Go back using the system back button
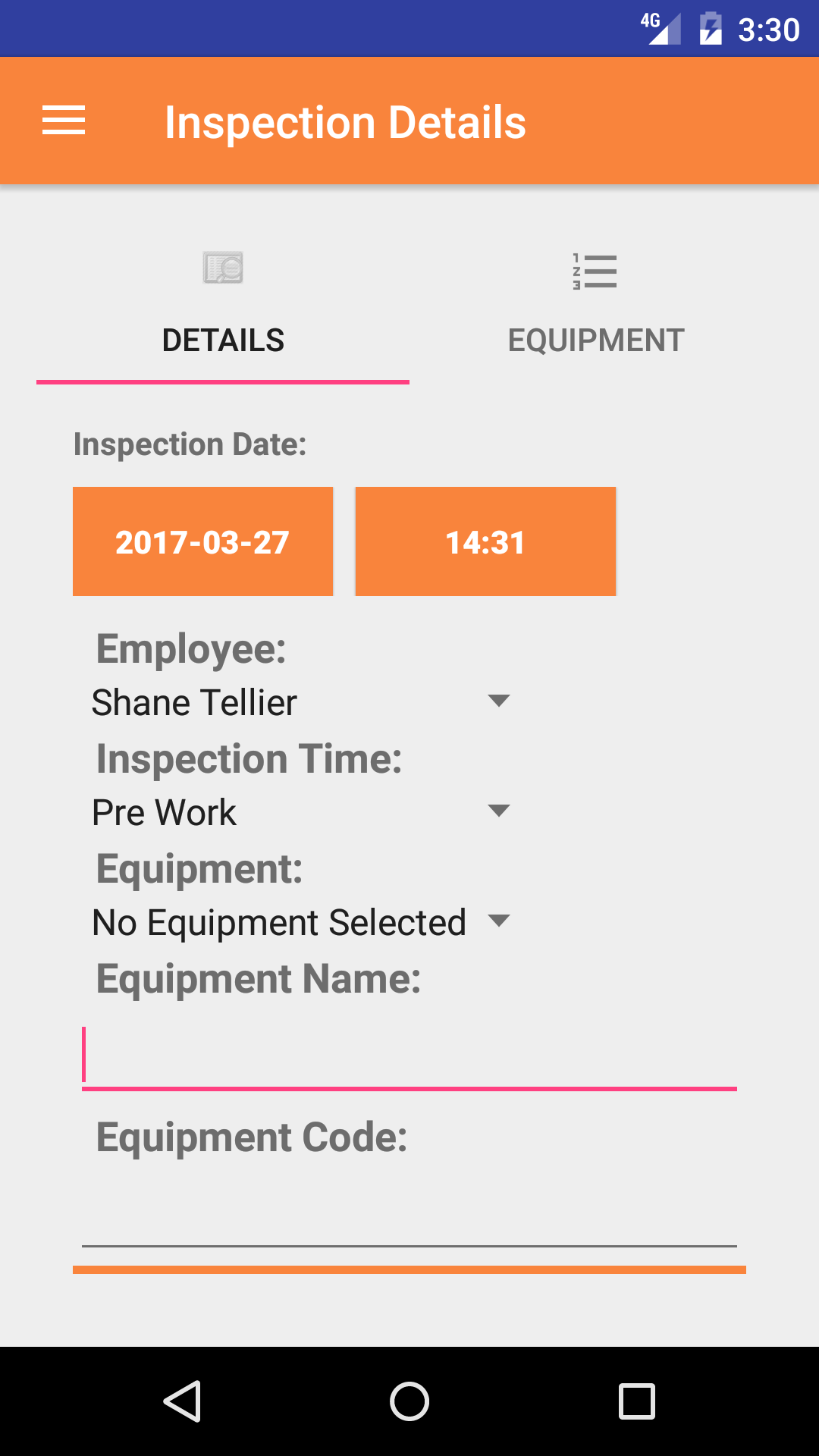 pyautogui.click(x=182, y=1401)
